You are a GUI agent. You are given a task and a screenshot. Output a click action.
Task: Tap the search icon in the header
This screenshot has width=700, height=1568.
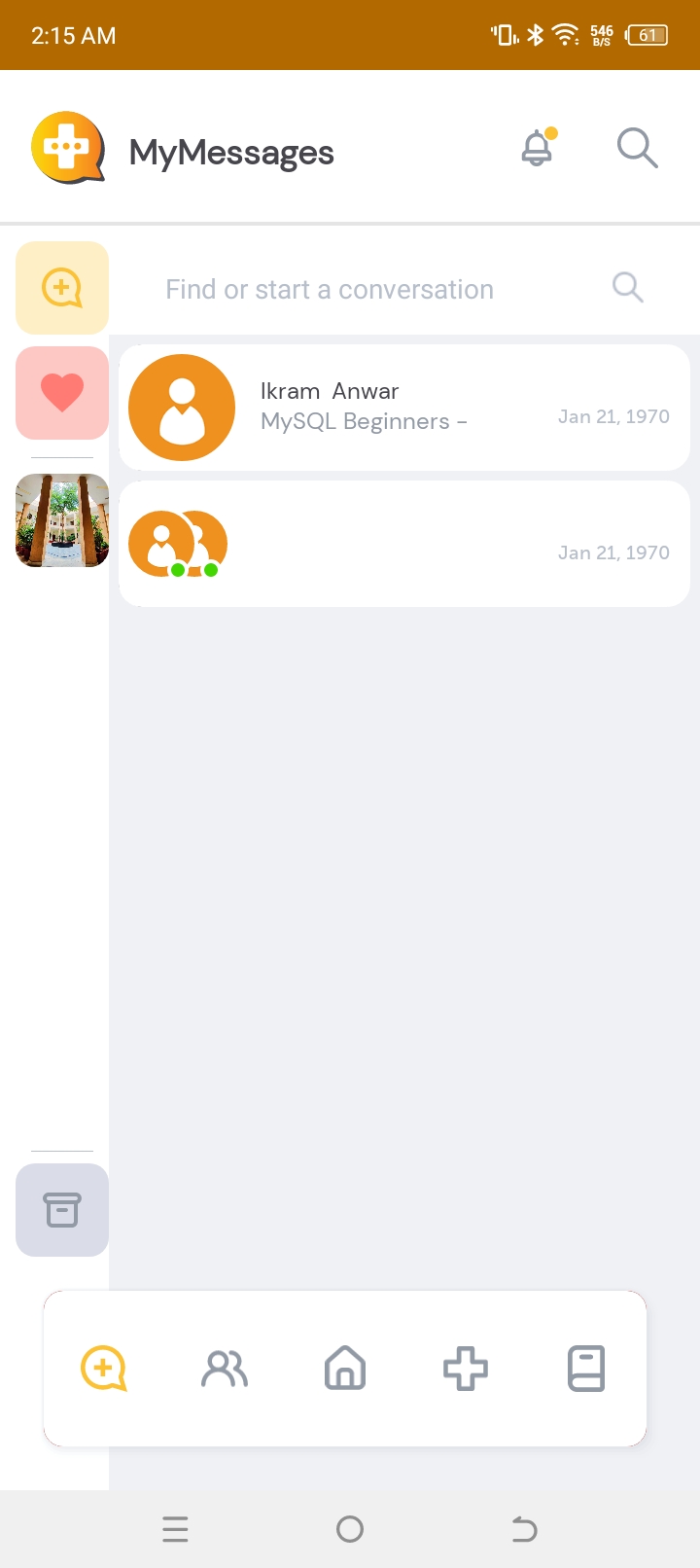(x=637, y=148)
